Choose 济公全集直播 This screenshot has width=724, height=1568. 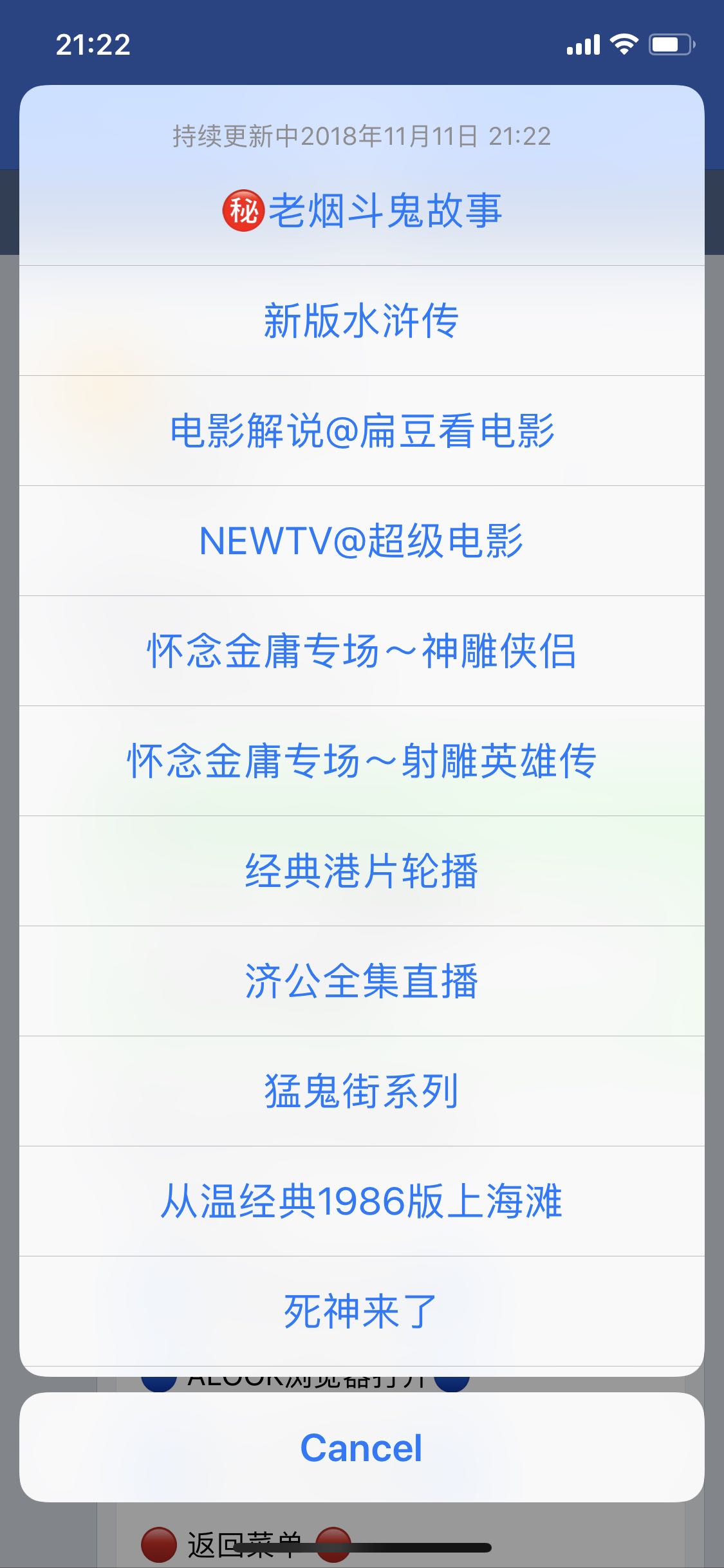[362, 981]
